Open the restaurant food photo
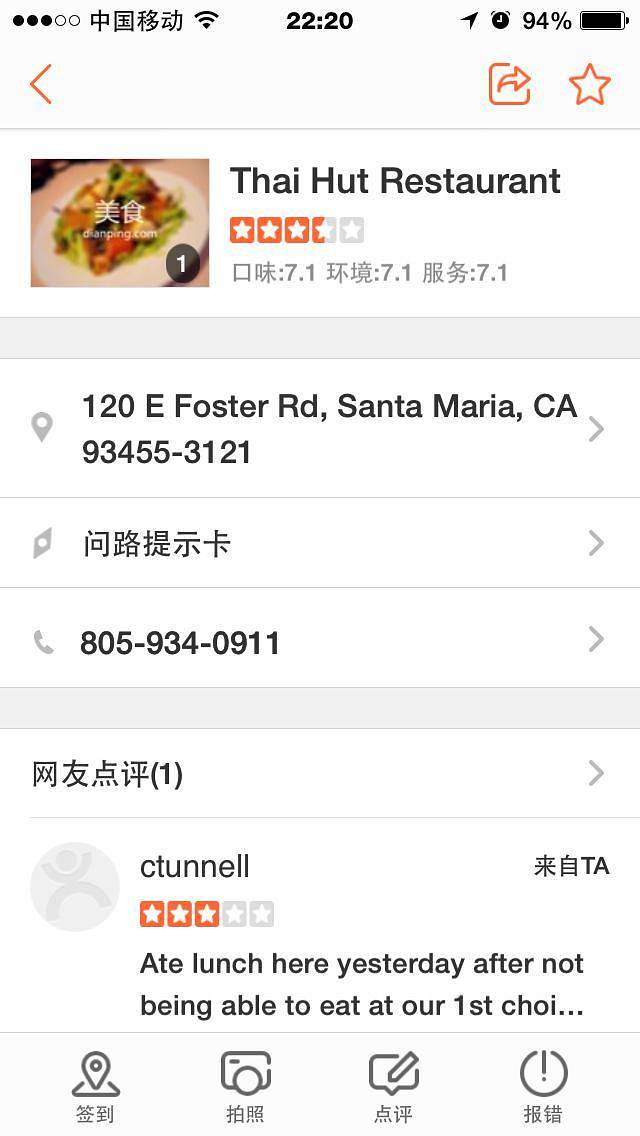The height and width of the screenshot is (1136, 640). pos(120,223)
